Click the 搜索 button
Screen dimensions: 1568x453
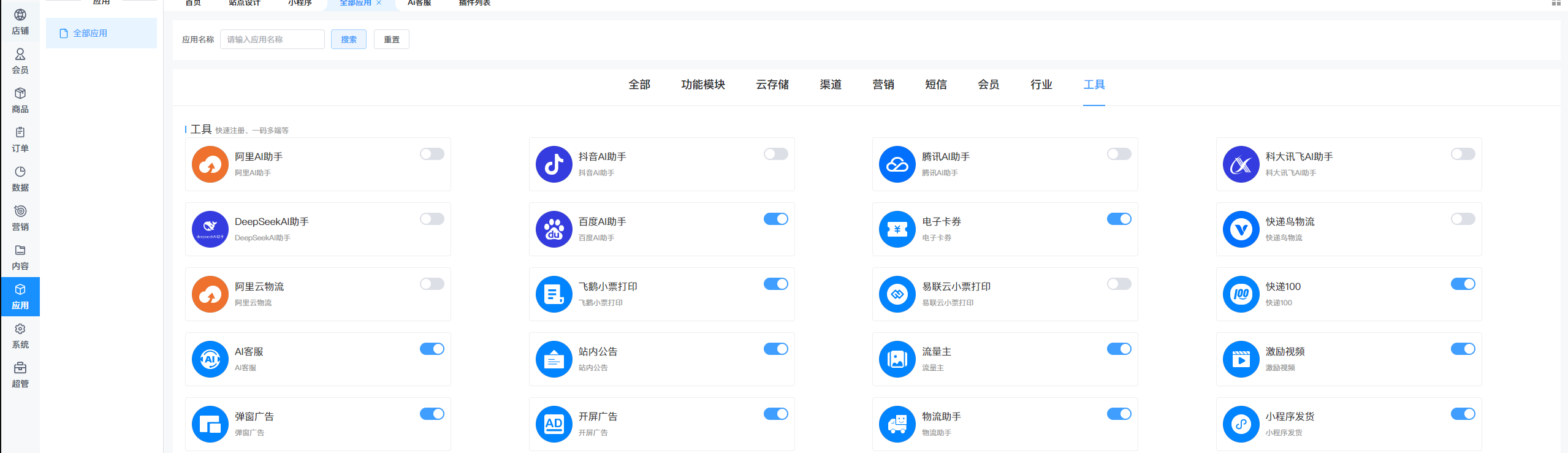click(x=349, y=39)
